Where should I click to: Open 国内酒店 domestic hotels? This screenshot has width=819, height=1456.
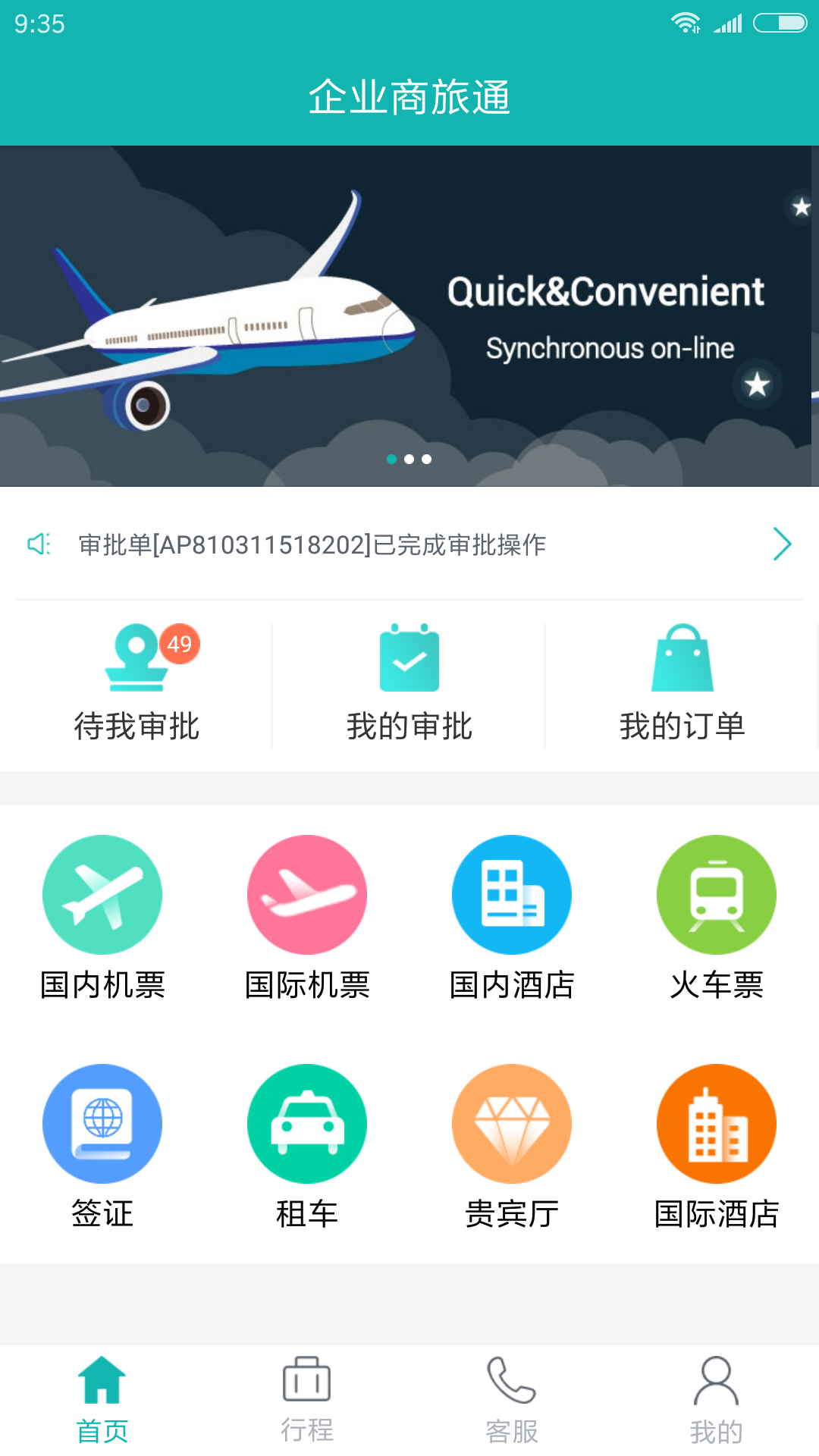[512, 918]
